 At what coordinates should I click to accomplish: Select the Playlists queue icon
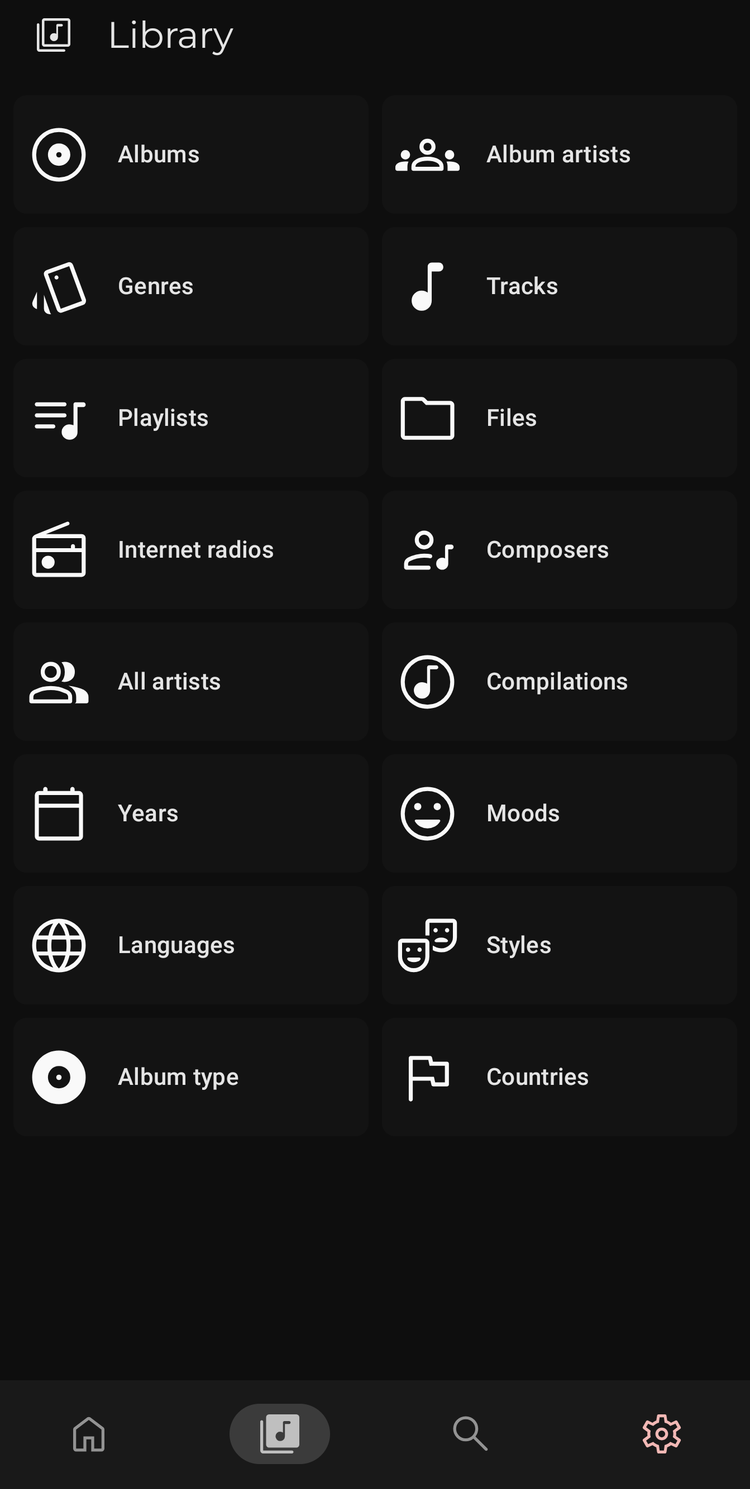pyautogui.click(x=59, y=417)
